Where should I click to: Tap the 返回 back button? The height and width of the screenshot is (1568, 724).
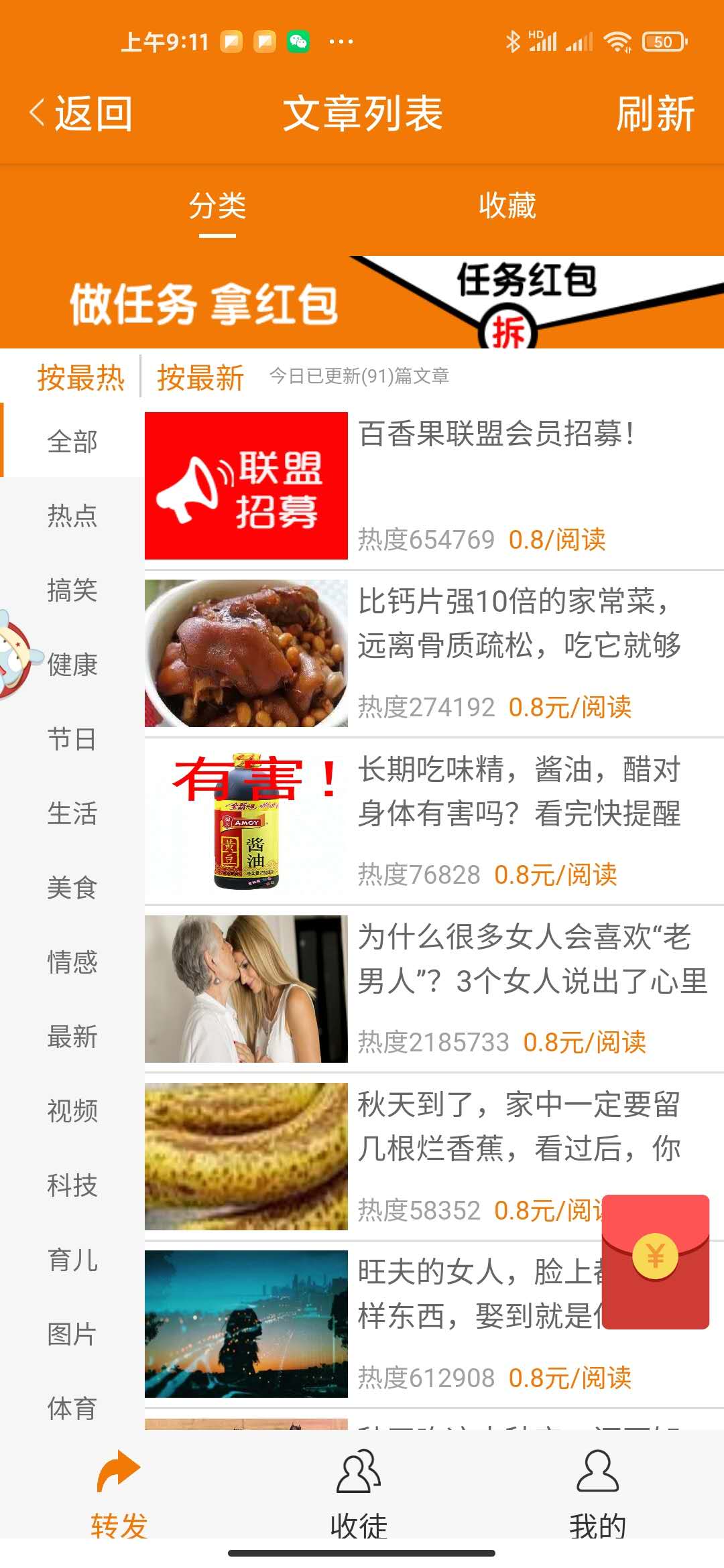[x=82, y=113]
